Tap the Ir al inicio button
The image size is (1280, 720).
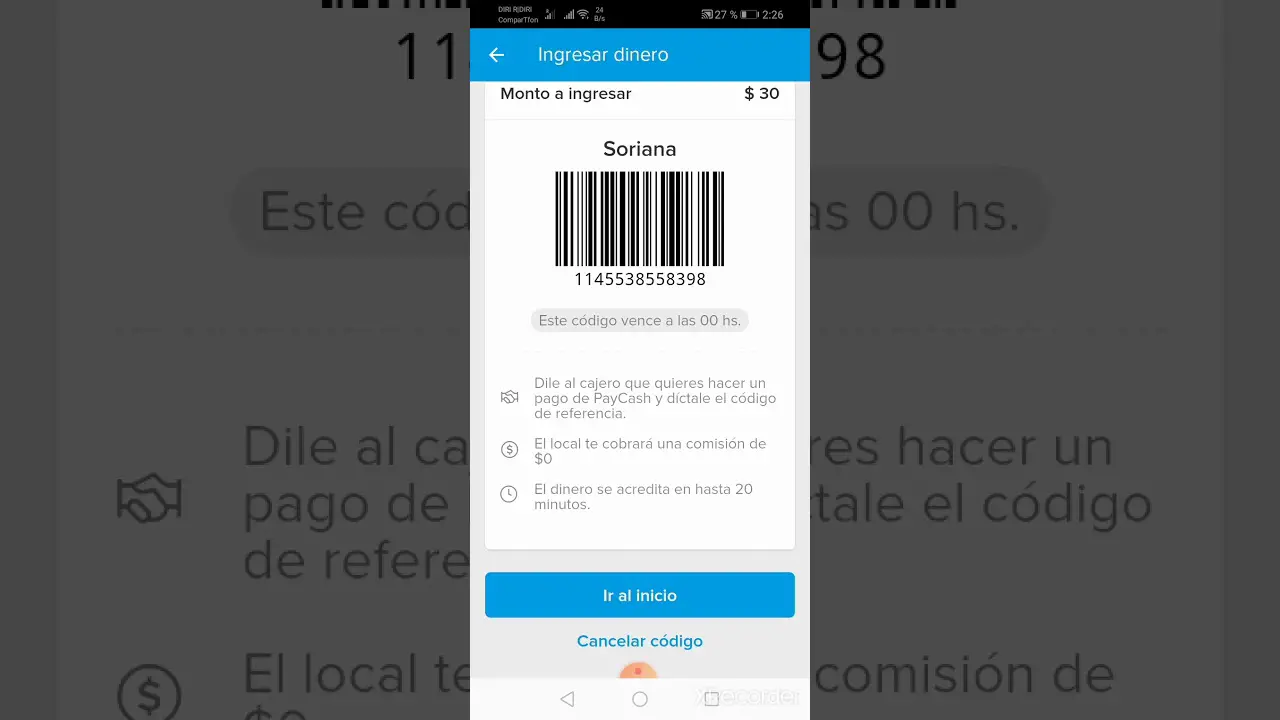tap(639, 595)
